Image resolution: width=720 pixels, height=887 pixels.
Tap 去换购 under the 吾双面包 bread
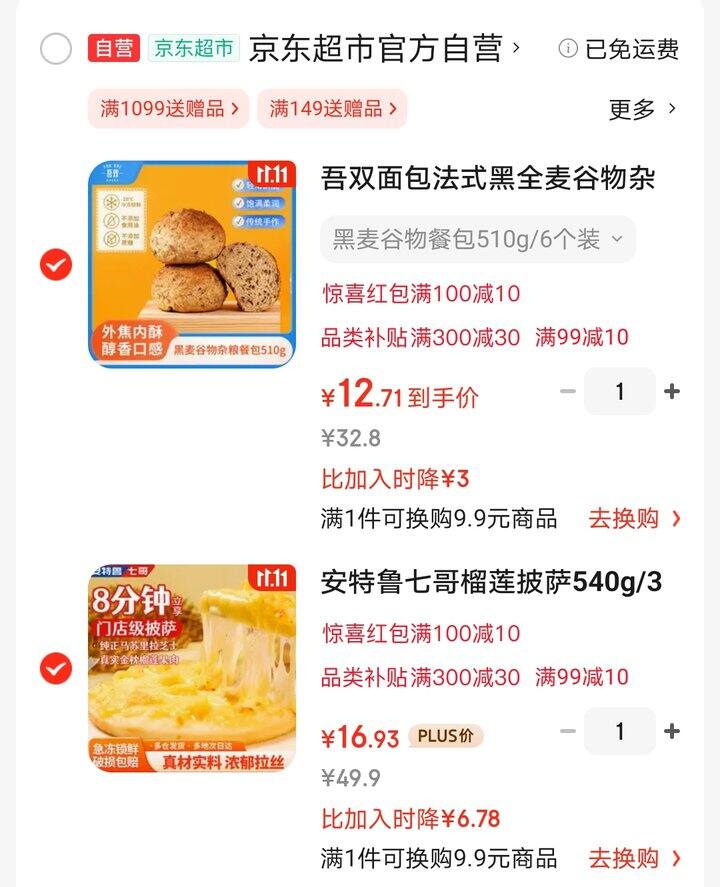pyautogui.click(x=634, y=518)
